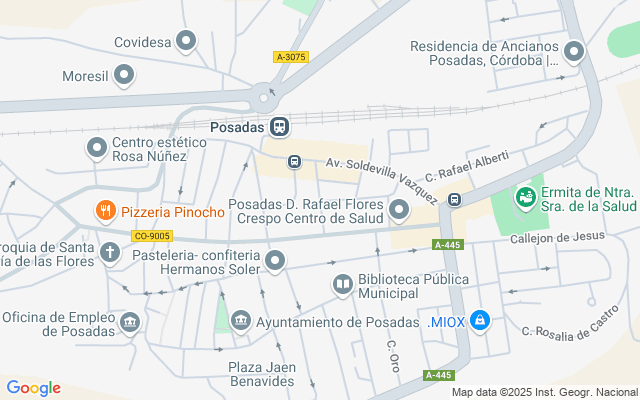Select Ermita de Ntra. Sra. de la Salud
The image size is (640, 400).
point(525,198)
